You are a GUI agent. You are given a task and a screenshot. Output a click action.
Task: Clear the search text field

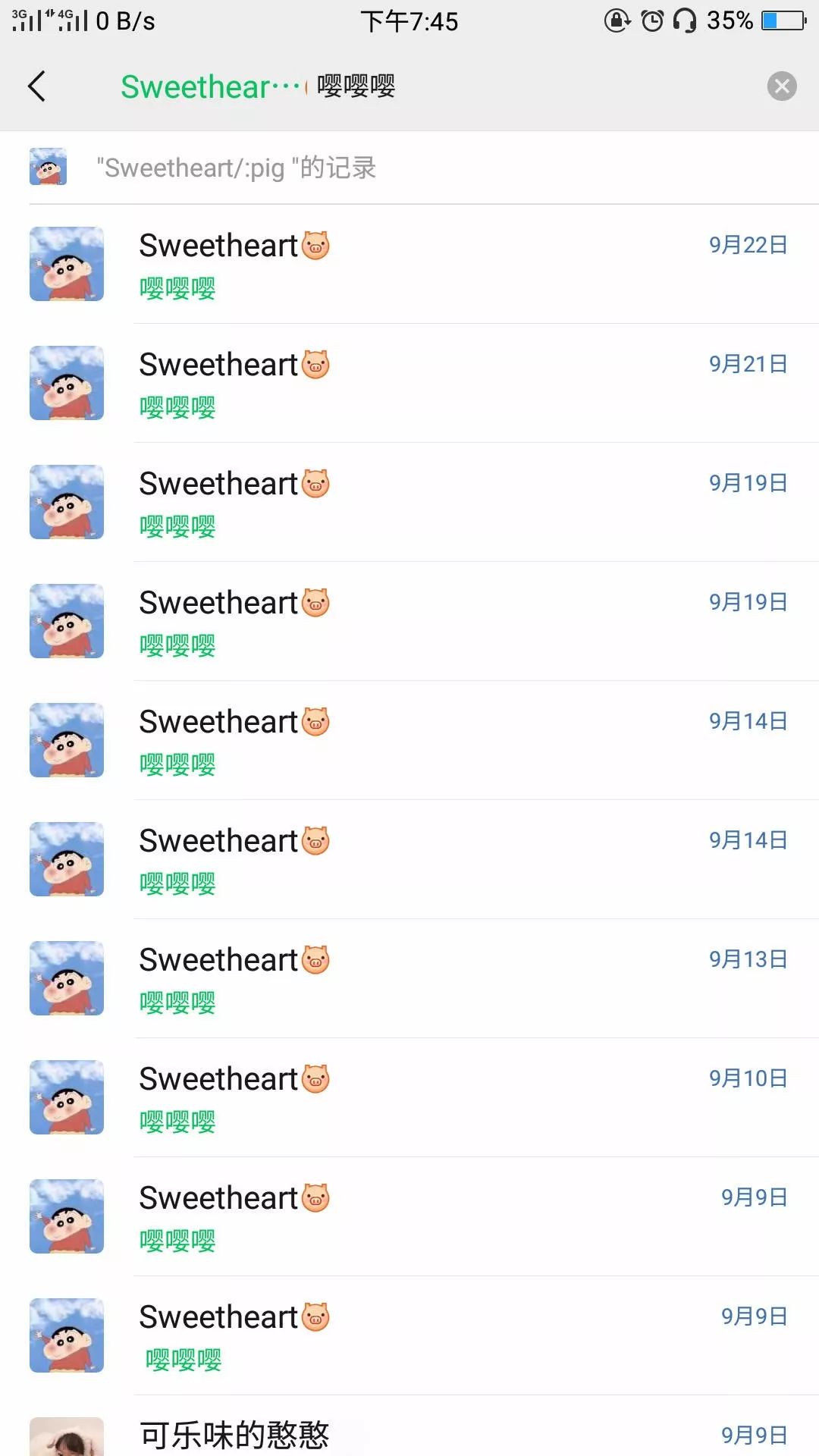pos(781,86)
